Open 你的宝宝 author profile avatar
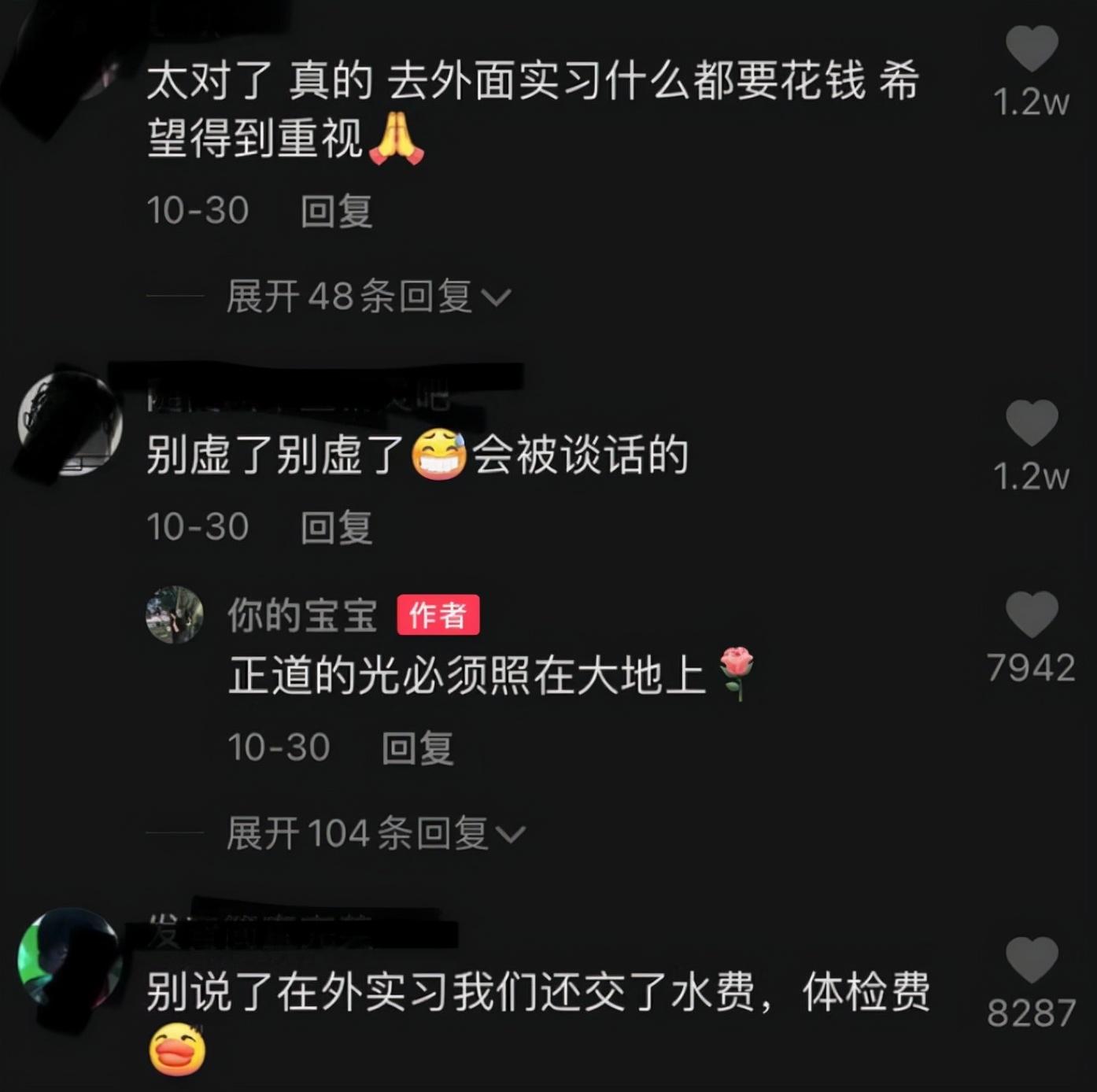The height and width of the screenshot is (1092, 1097). pos(175,615)
